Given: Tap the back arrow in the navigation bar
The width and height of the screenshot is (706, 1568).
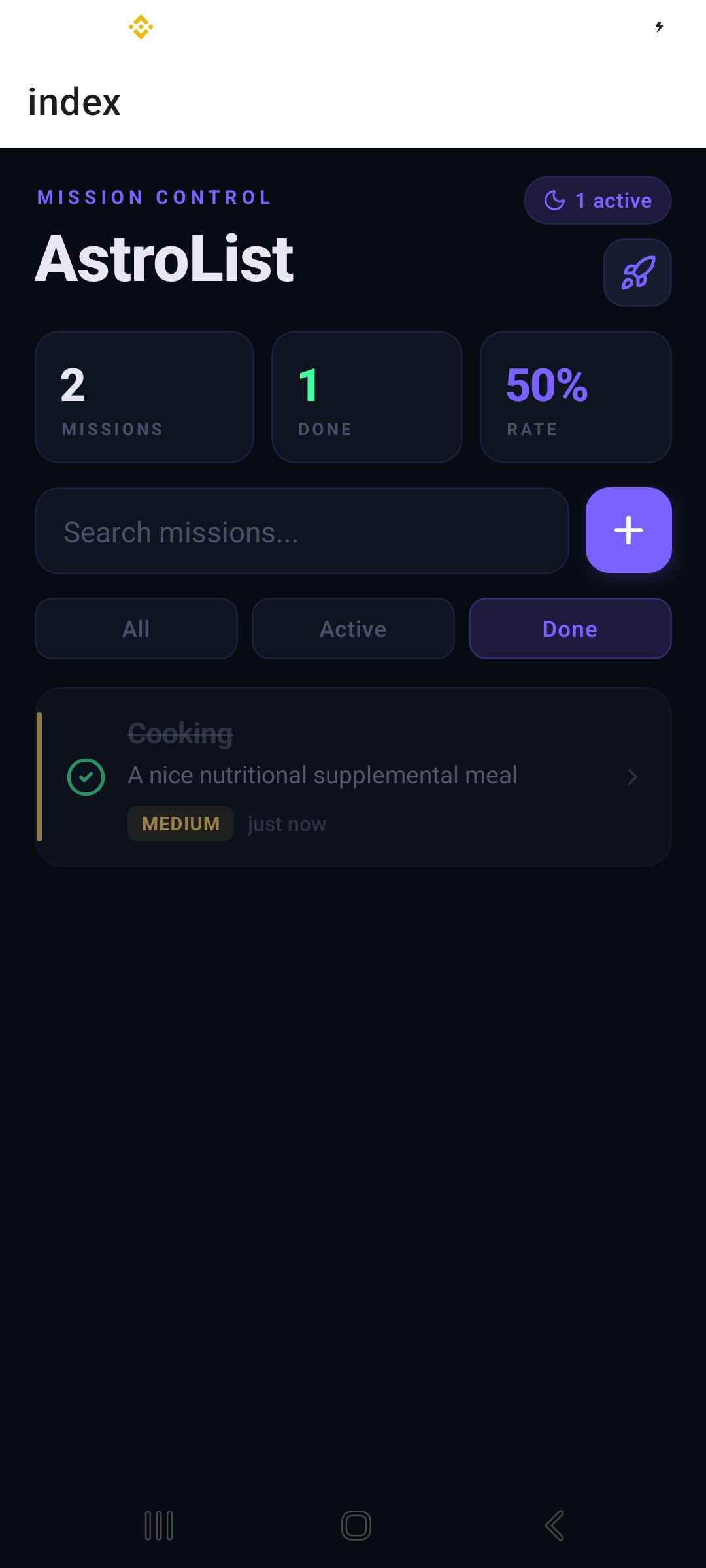Looking at the screenshot, I should pyautogui.click(x=553, y=1526).
